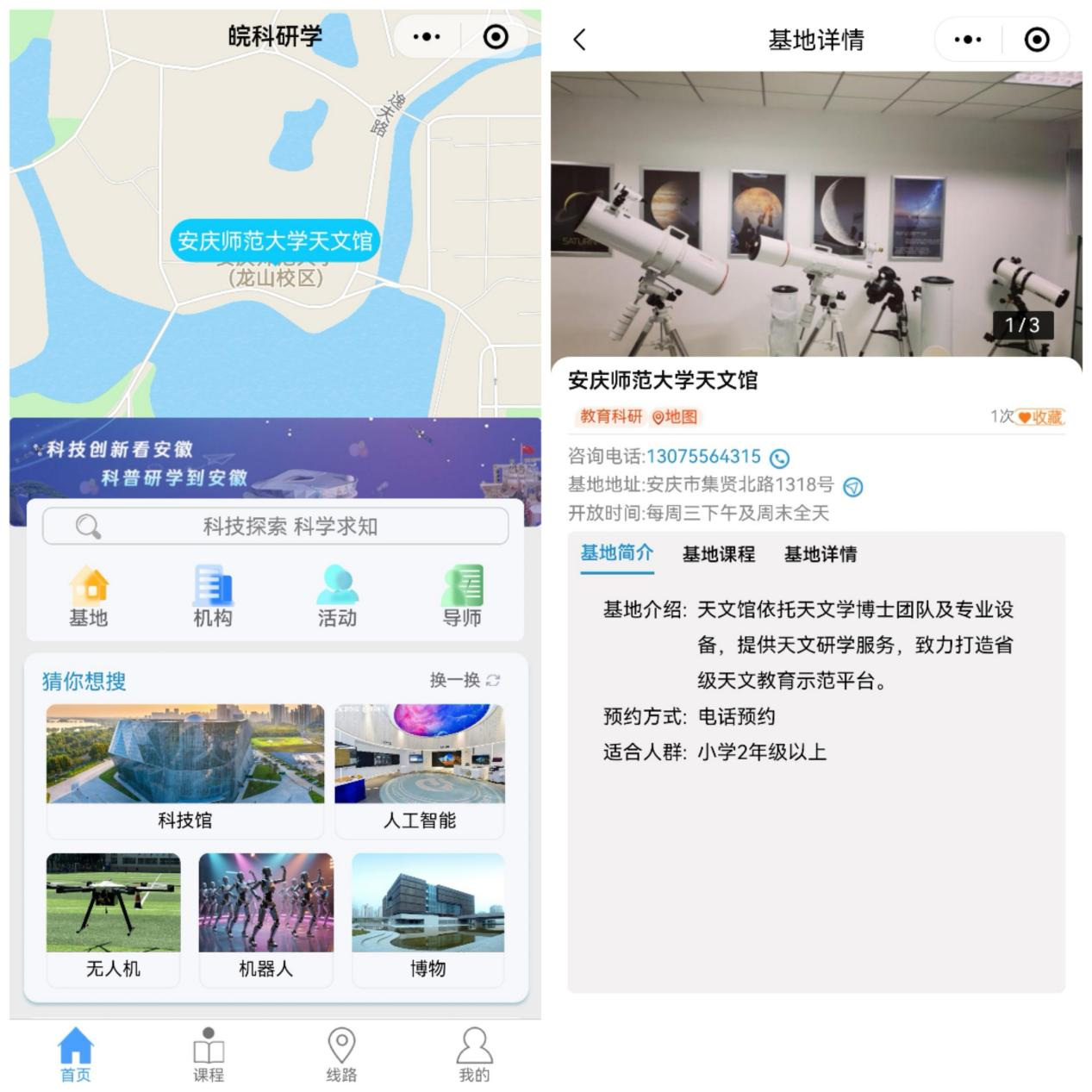Open the 博物 card
This screenshot has width=1092, height=1092.
click(427, 918)
